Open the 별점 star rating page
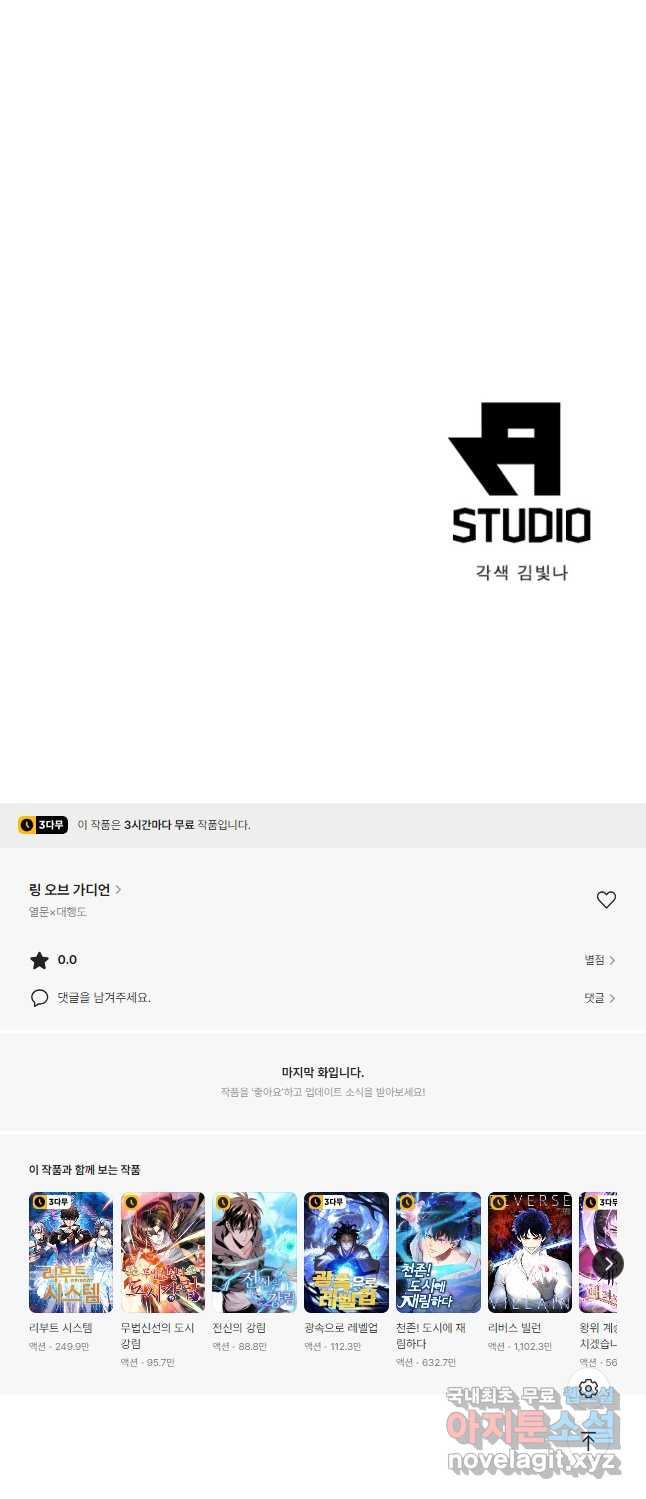Image resolution: width=646 pixels, height=1499 pixels. [599, 960]
